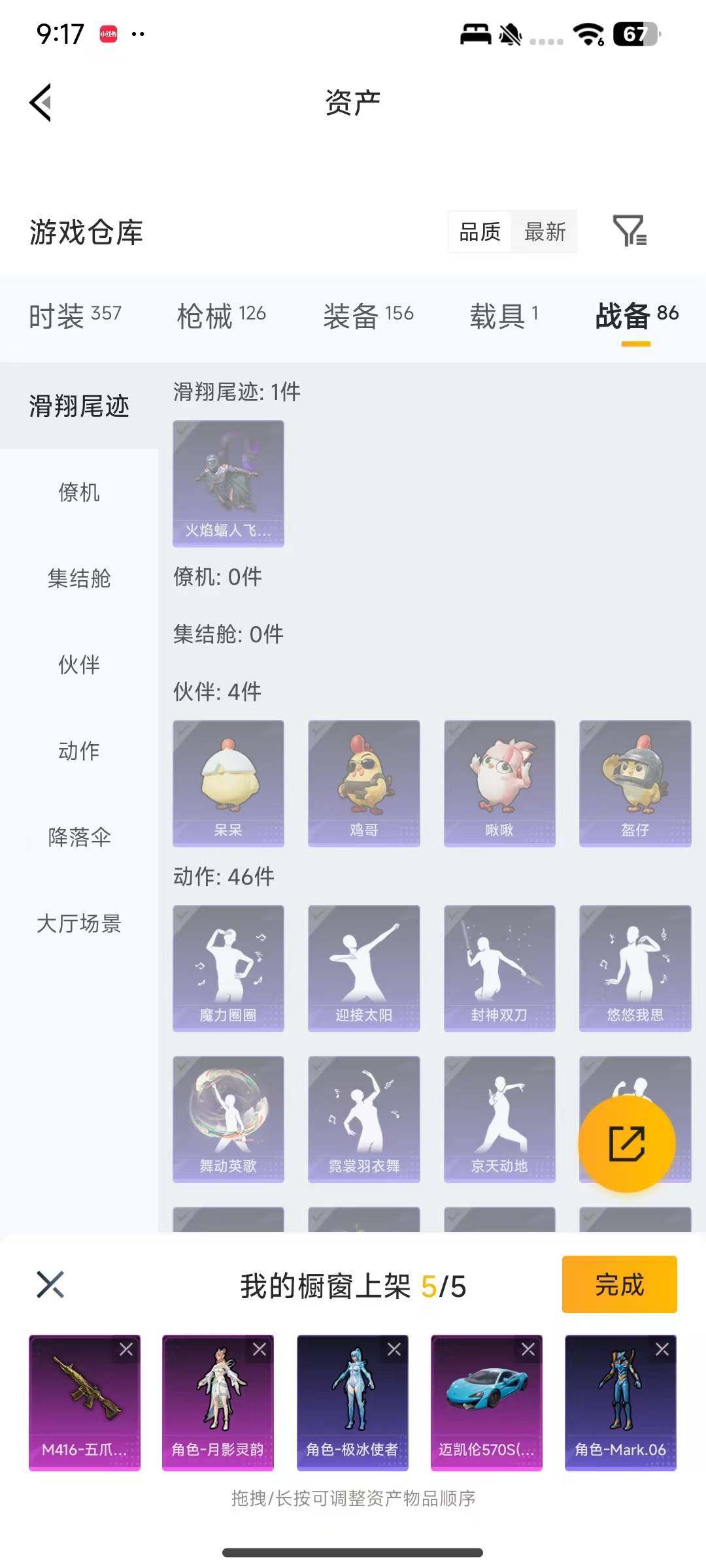The width and height of the screenshot is (706, 1568).
Task: Remove 角色-Mark.06 from the showcase
Action: 662,1349
